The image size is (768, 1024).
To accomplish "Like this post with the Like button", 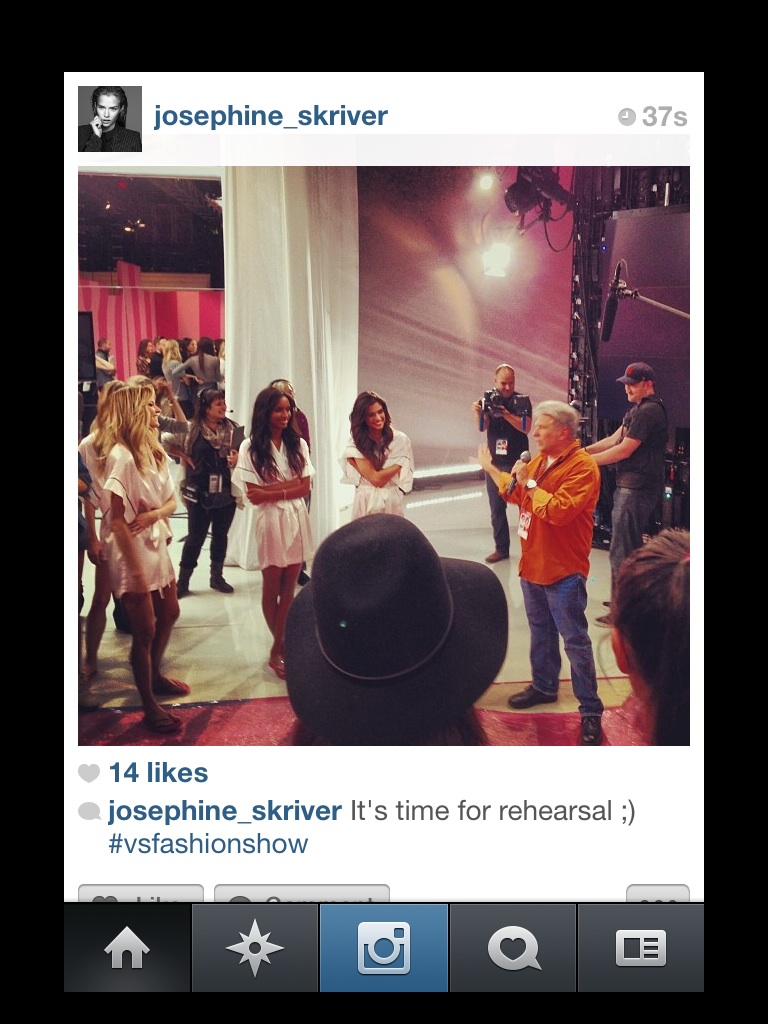I will pyautogui.click(x=140, y=894).
